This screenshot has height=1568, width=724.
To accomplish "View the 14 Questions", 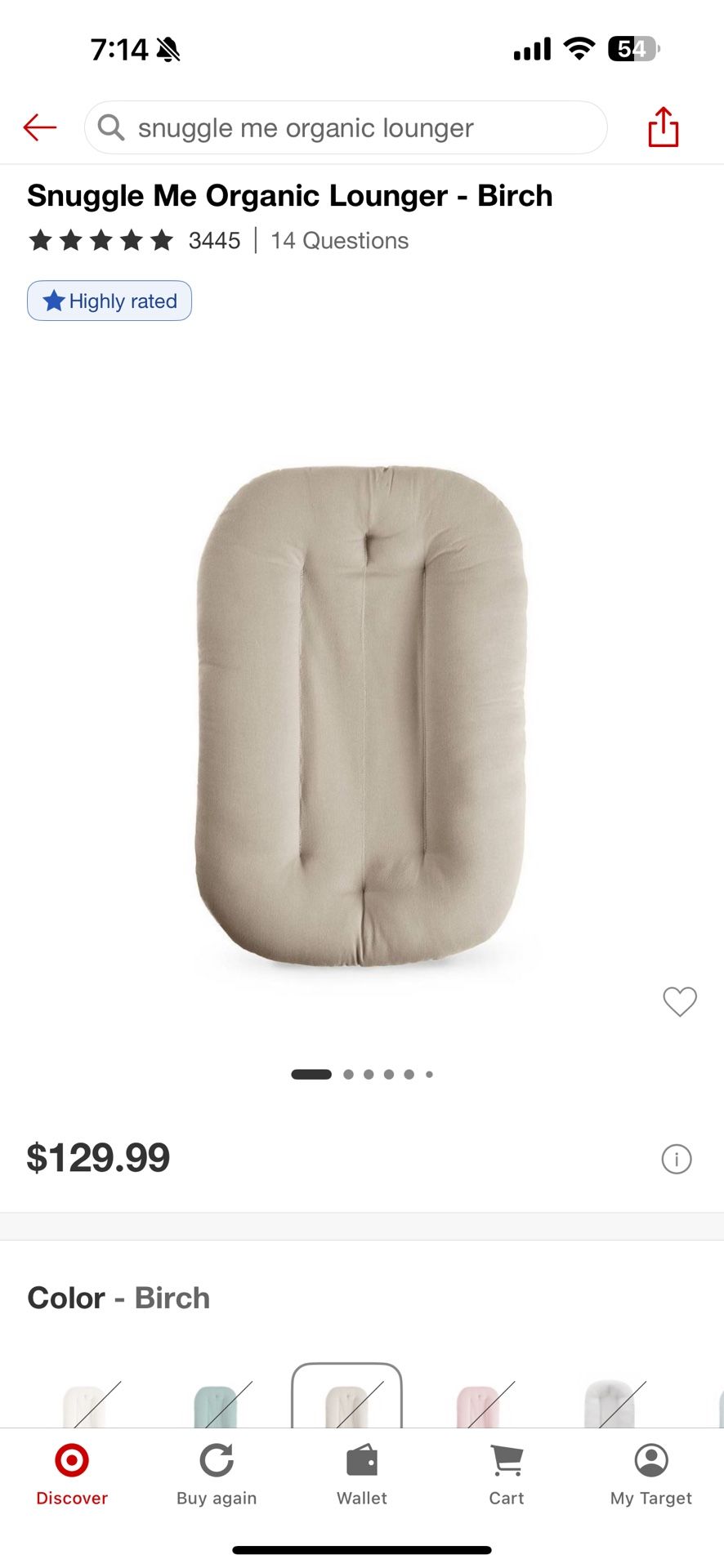I will [x=339, y=240].
